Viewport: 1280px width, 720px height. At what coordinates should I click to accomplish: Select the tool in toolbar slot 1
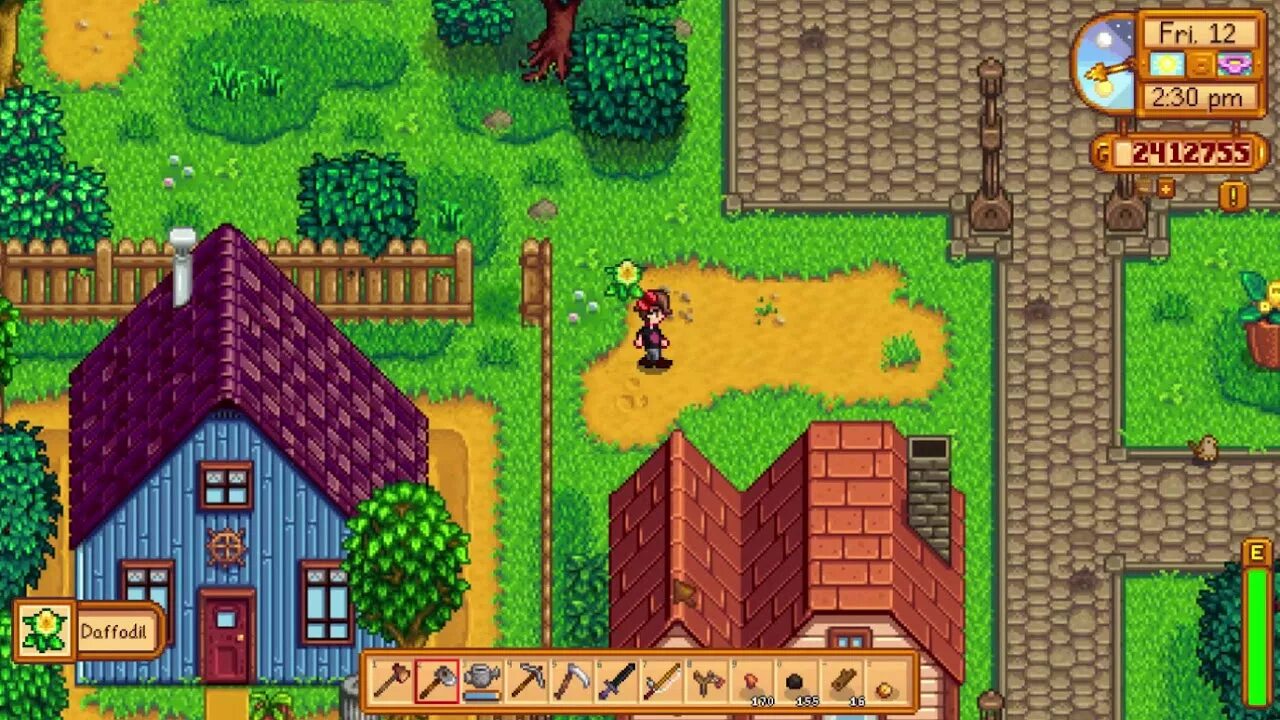pyautogui.click(x=391, y=682)
